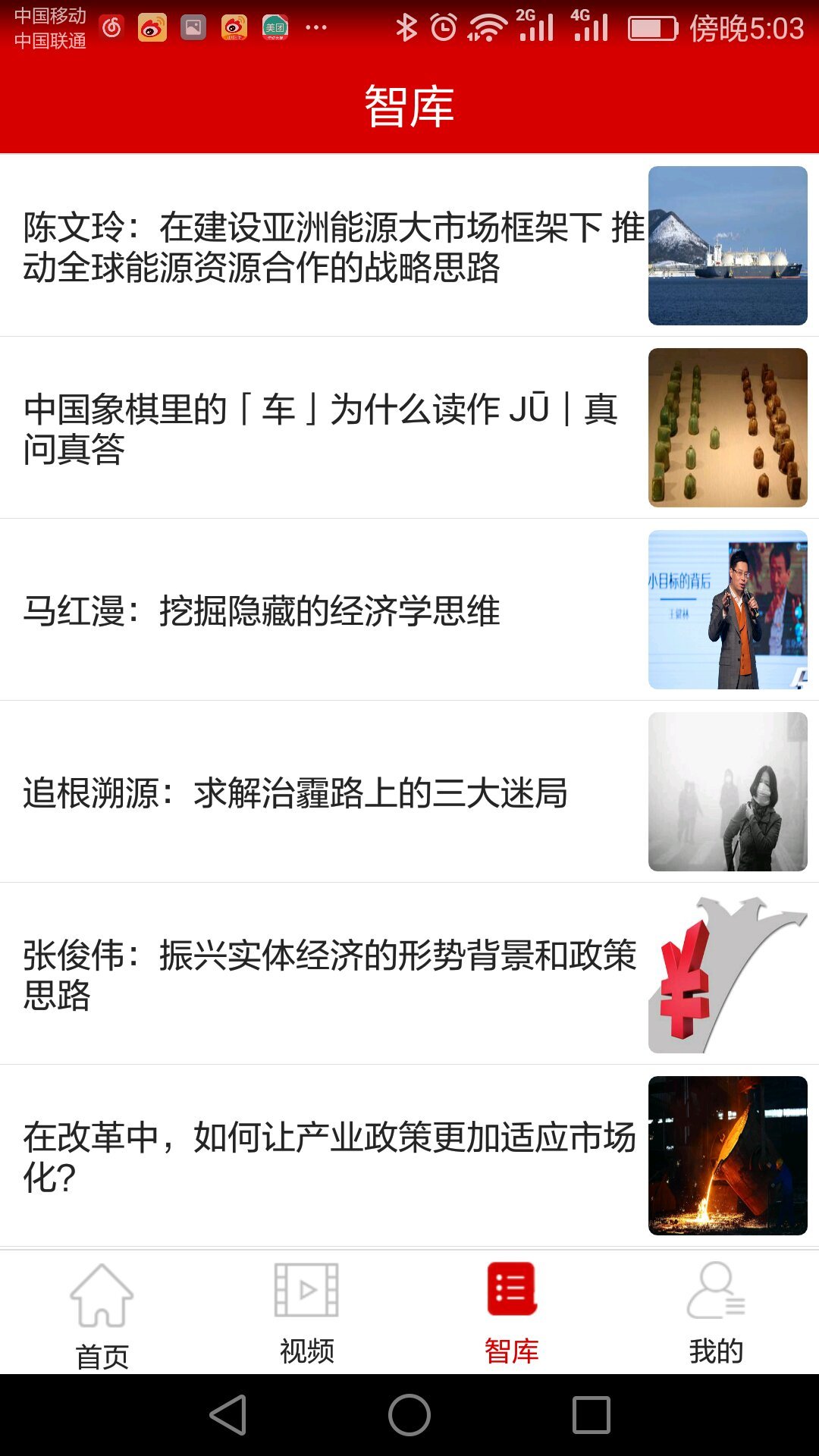Image resolution: width=819 pixels, height=1456 pixels.
Task: Read 马红漫：挖掘隐藏的经济学思维
Action: 262,610
